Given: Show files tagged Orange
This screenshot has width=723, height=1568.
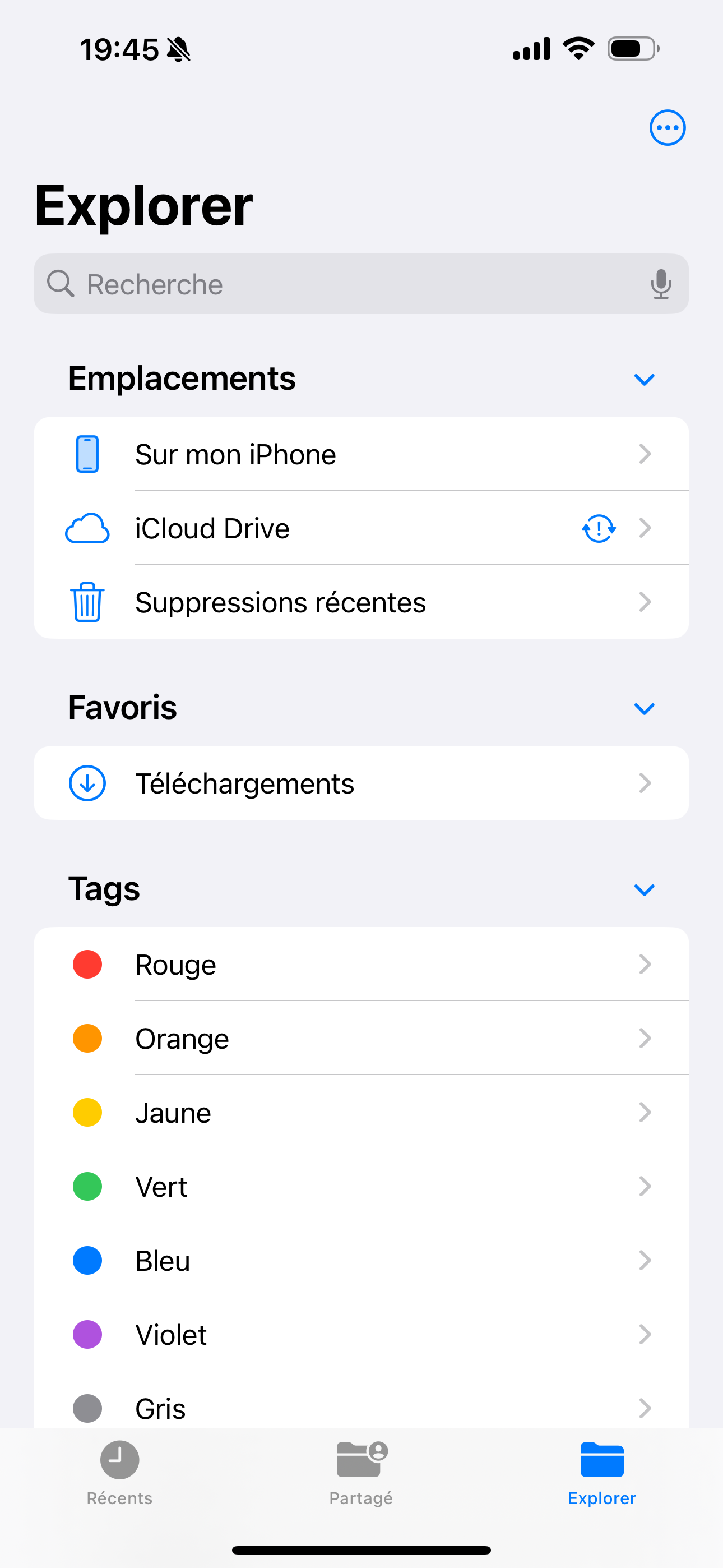Looking at the screenshot, I should point(360,1039).
